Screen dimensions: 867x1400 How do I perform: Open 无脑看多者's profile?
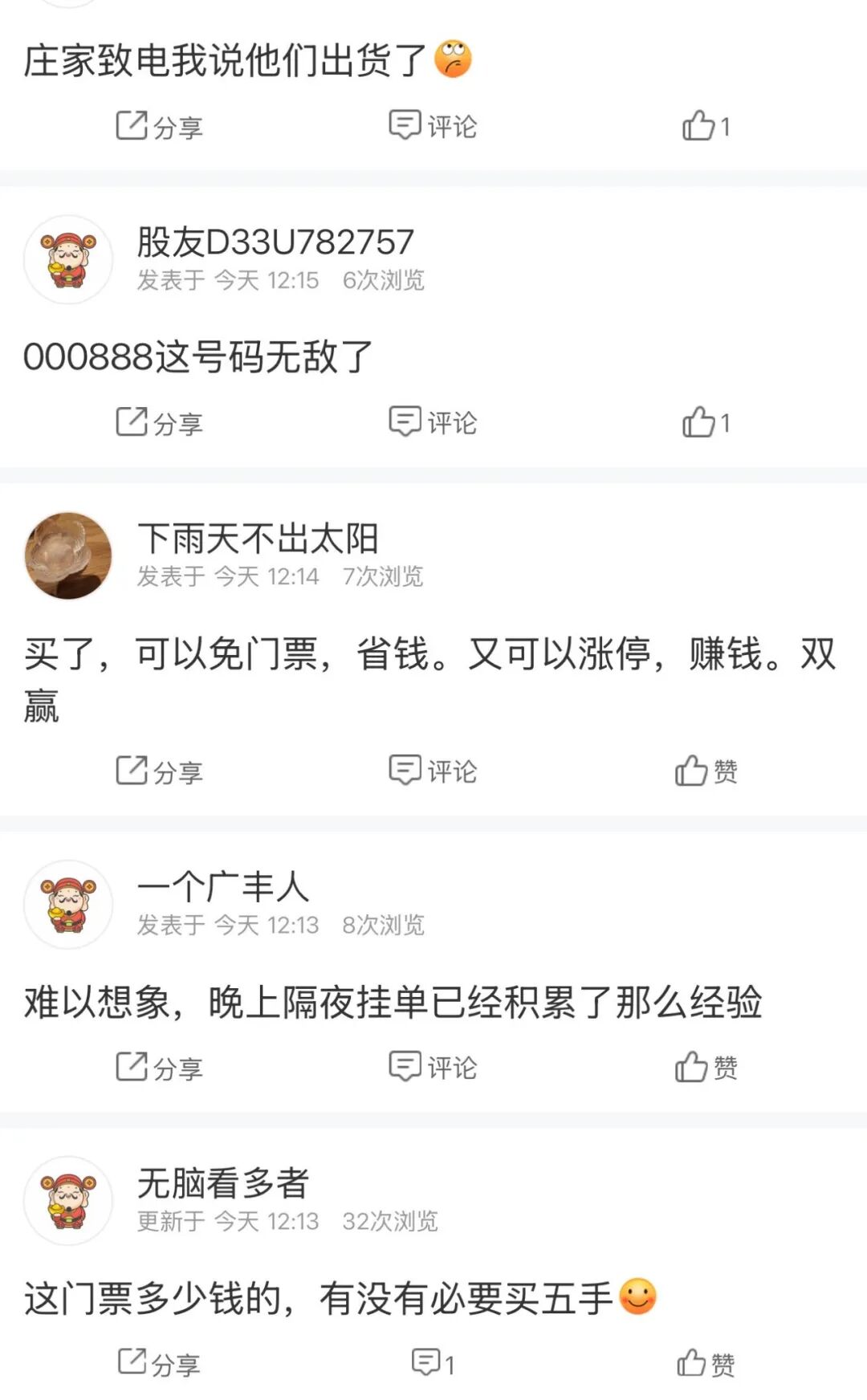[x=223, y=1182]
